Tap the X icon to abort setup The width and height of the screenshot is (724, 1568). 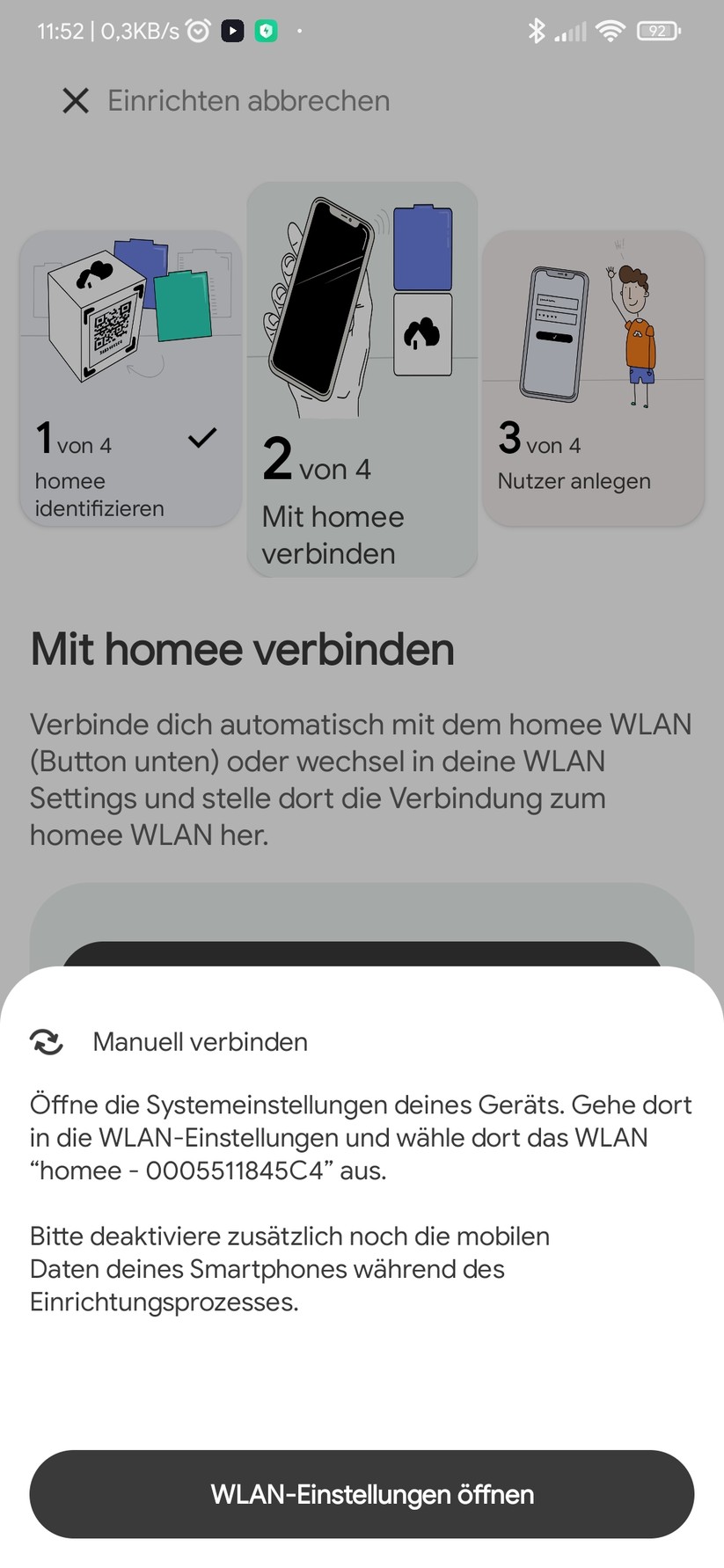[76, 100]
